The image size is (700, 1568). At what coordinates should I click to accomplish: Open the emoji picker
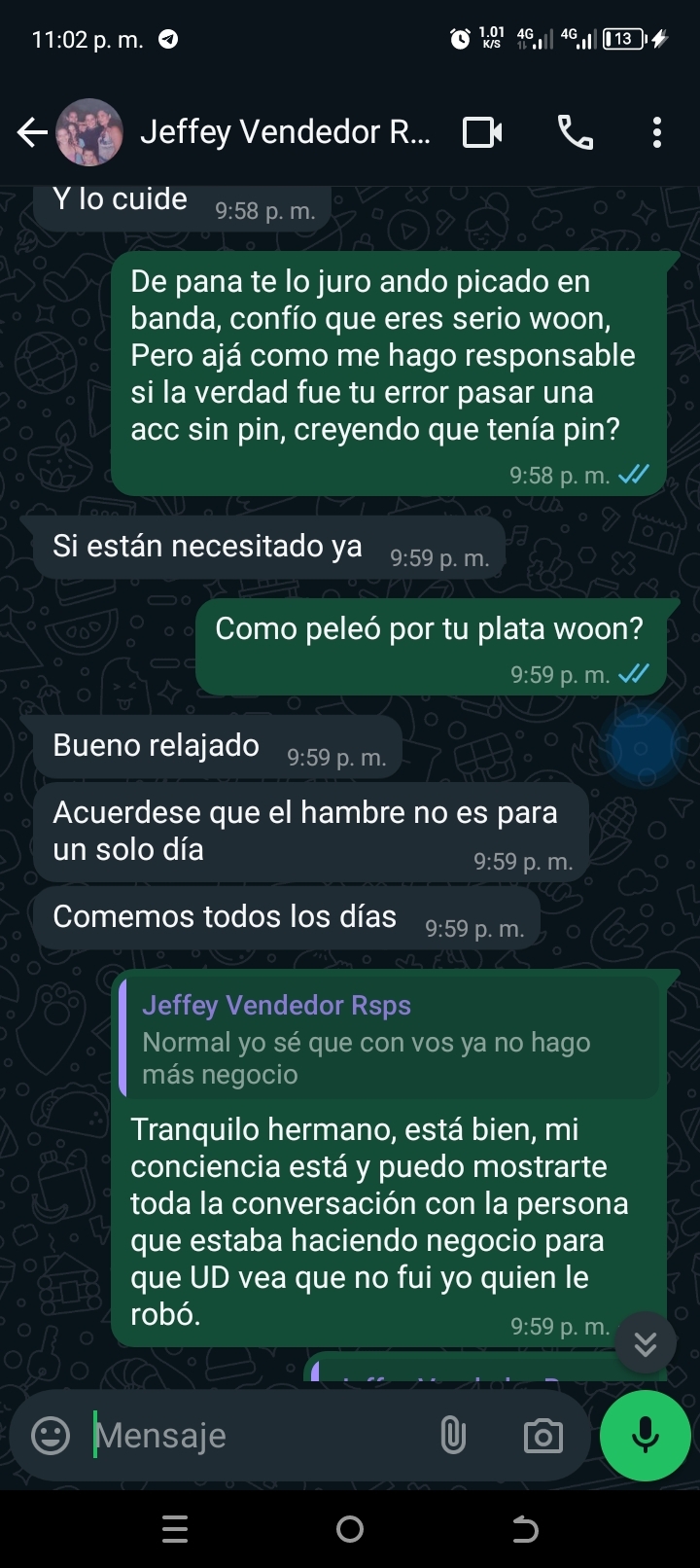(x=51, y=1435)
